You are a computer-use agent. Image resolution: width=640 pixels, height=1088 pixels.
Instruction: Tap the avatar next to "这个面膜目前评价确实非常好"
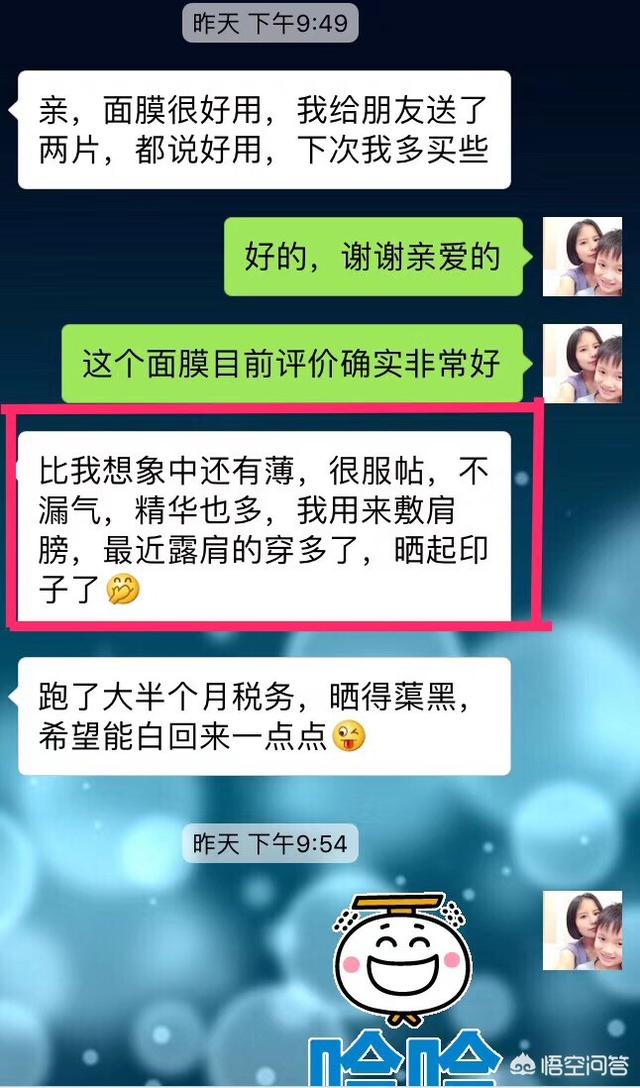tap(582, 363)
